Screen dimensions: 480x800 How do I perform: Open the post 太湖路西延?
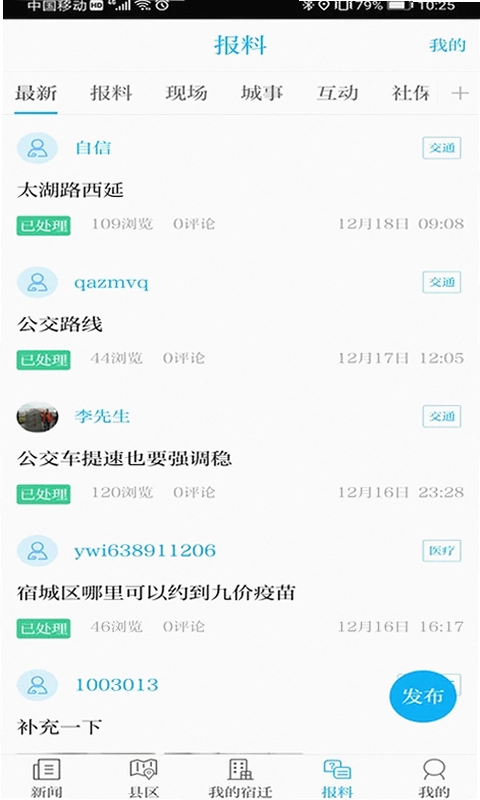[x=70, y=190]
